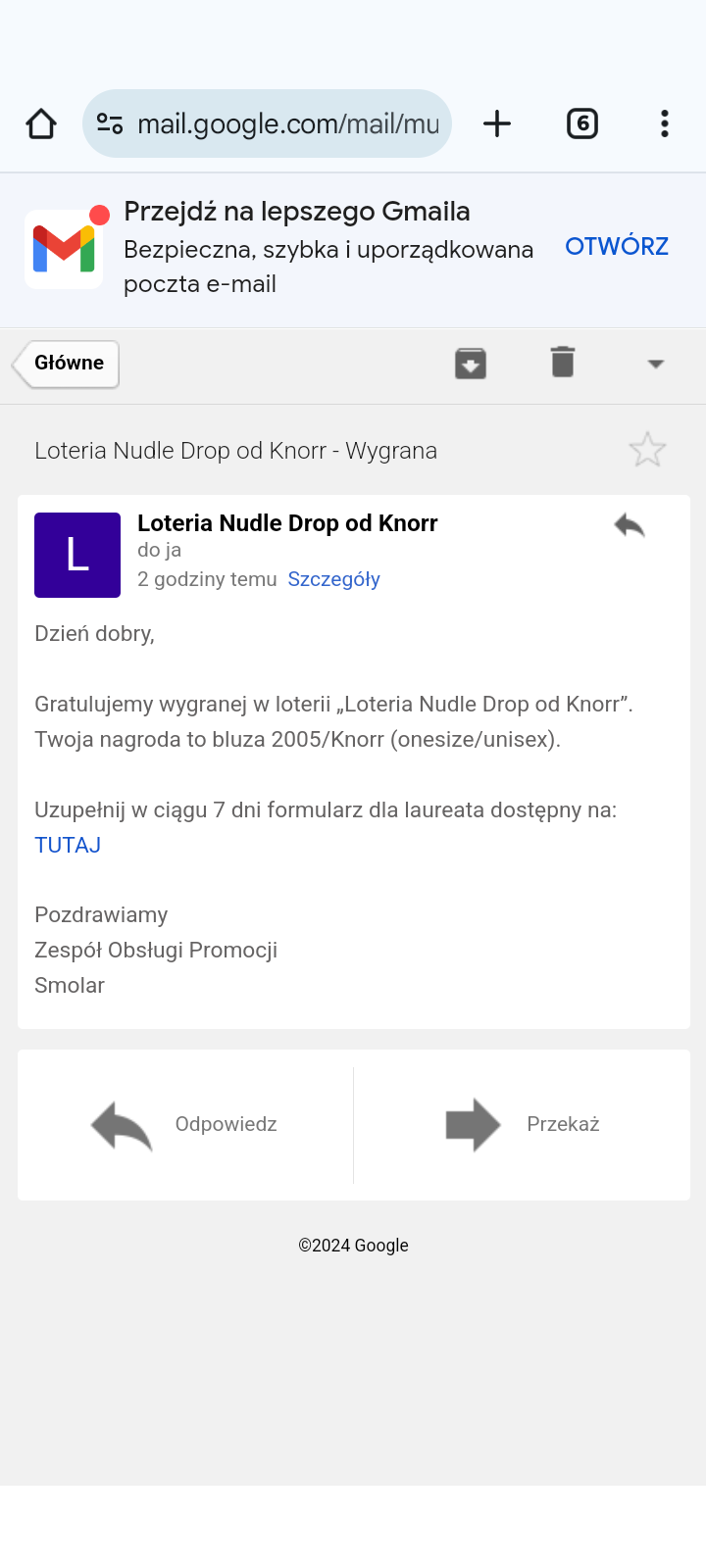Show the open tabs switcher

click(582, 123)
